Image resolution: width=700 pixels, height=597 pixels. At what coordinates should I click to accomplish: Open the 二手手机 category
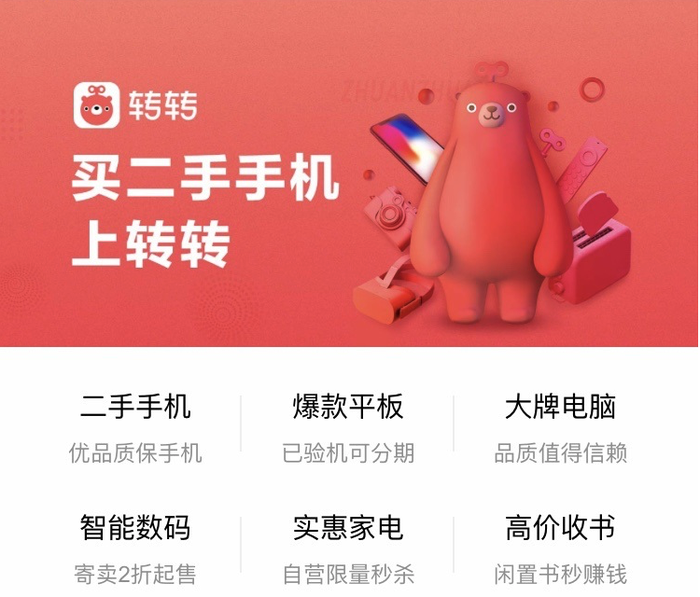(x=135, y=425)
